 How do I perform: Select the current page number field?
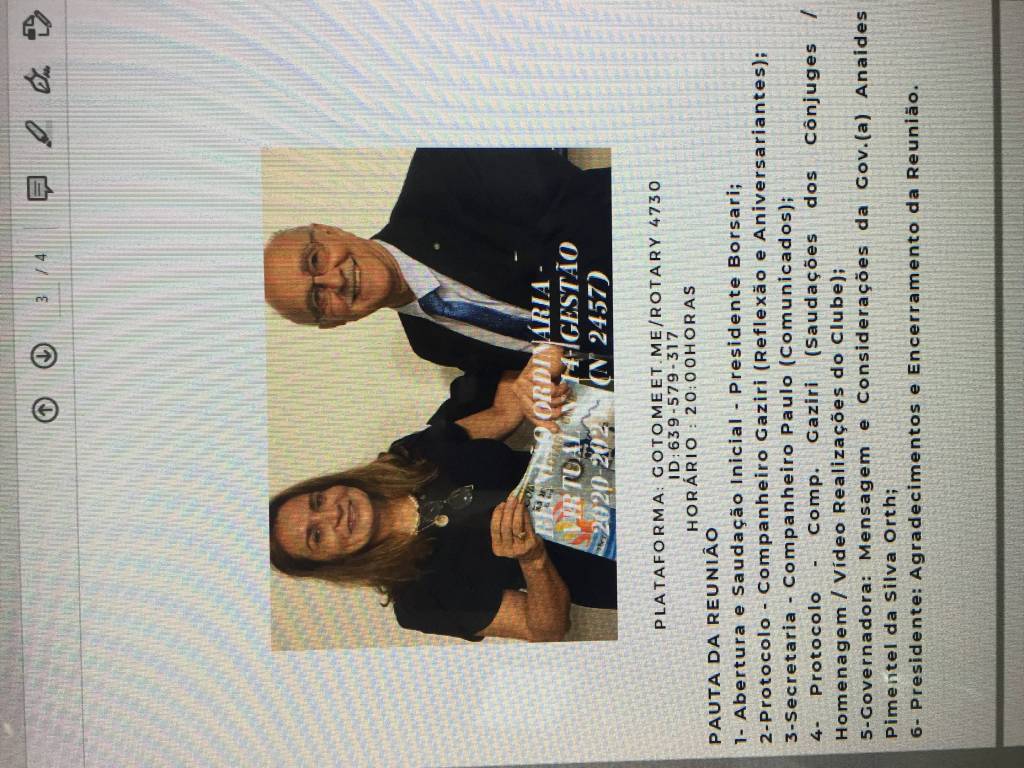point(42,297)
